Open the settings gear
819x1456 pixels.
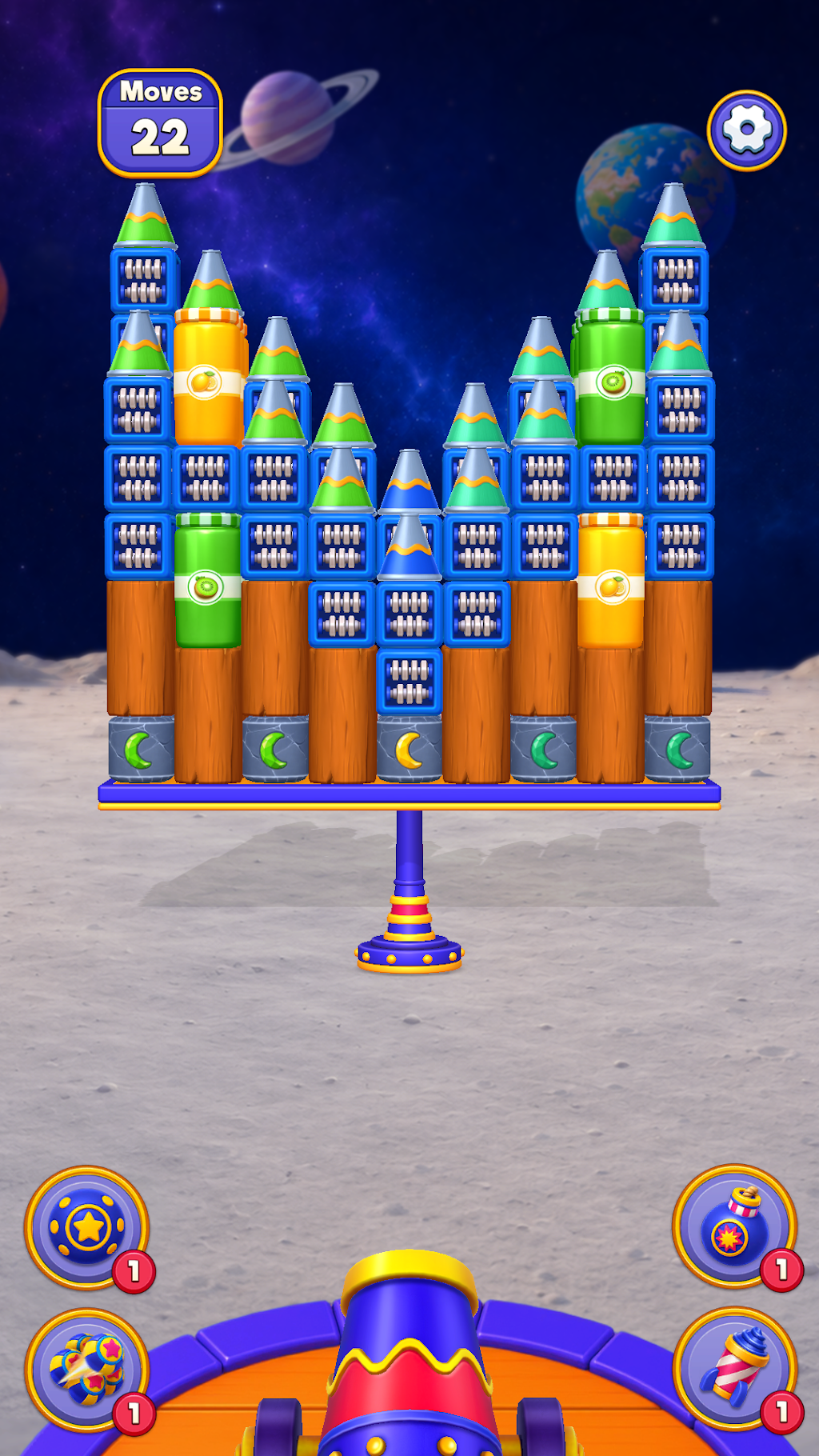746,130
